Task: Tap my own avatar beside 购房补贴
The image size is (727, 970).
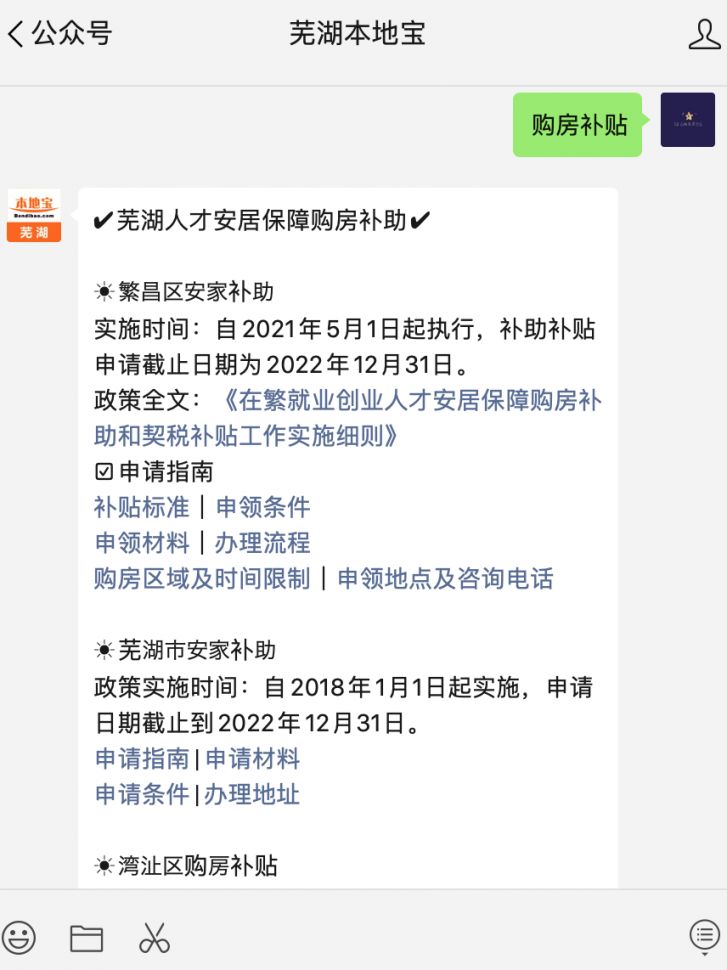Action: tap(687, 120)
